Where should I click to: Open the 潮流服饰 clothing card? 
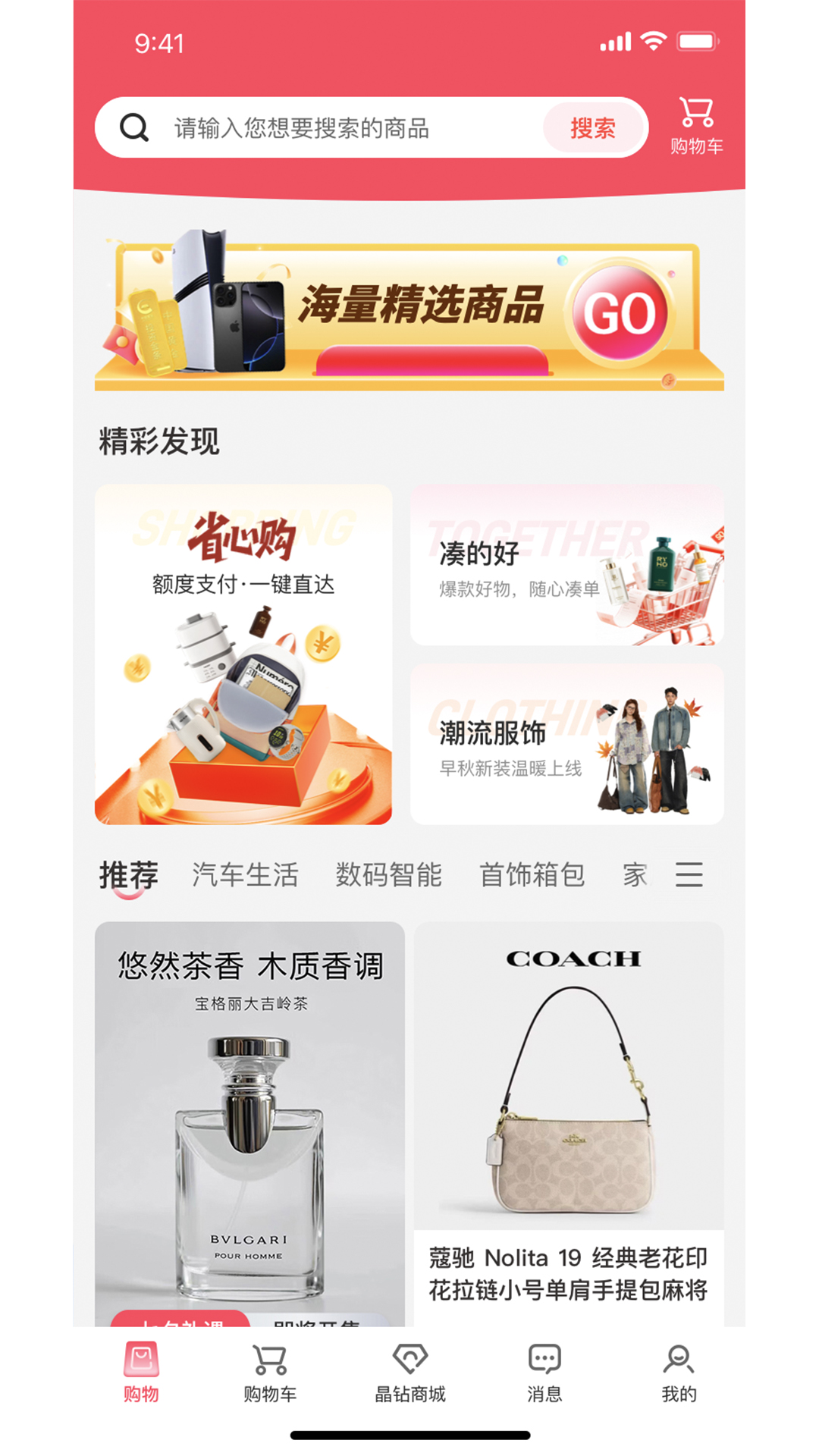coord(565,745)
